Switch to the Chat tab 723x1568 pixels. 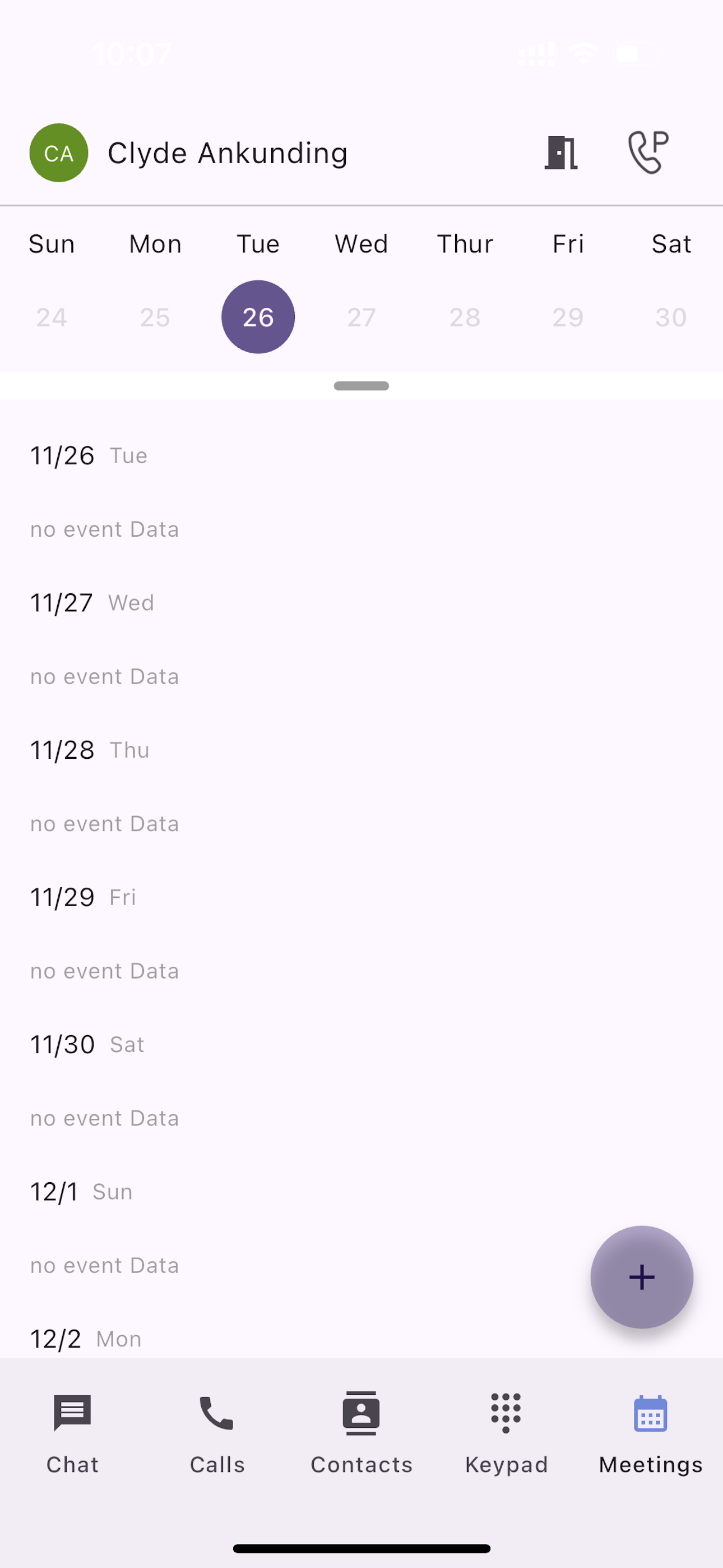pyautogui.click(x=72, y=1434)
